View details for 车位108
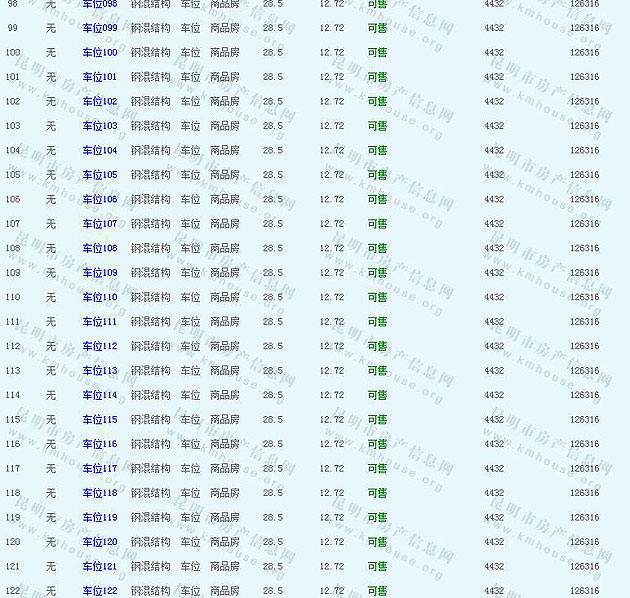630x598 pixels. [x=99, y=248]
